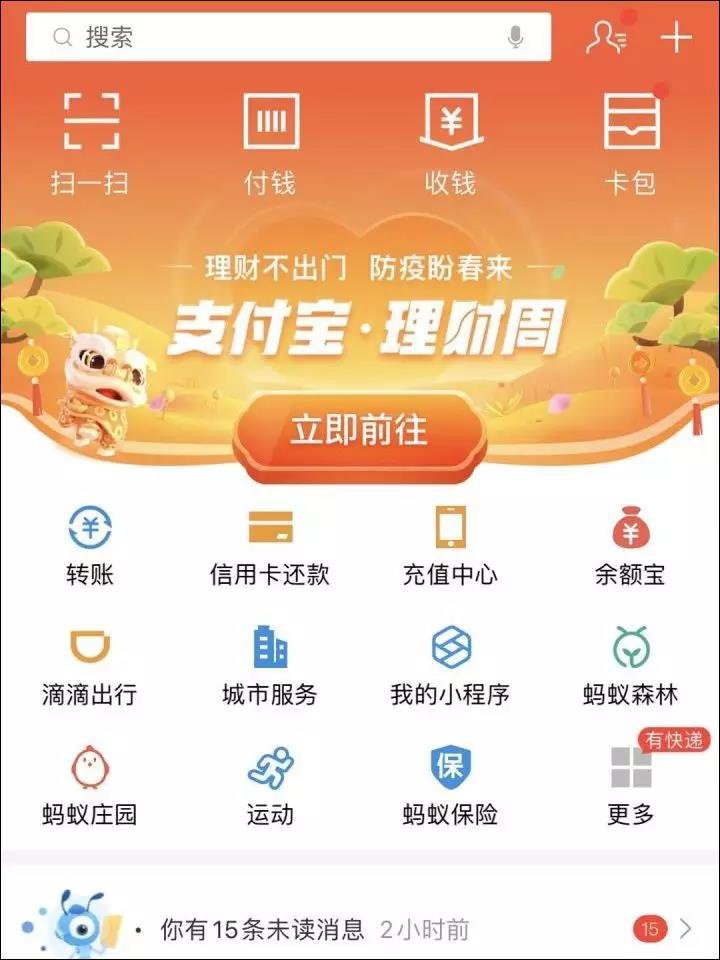Open 卡包 card wallet
This screenshot has height=960, width=720.
pos(631,140)
